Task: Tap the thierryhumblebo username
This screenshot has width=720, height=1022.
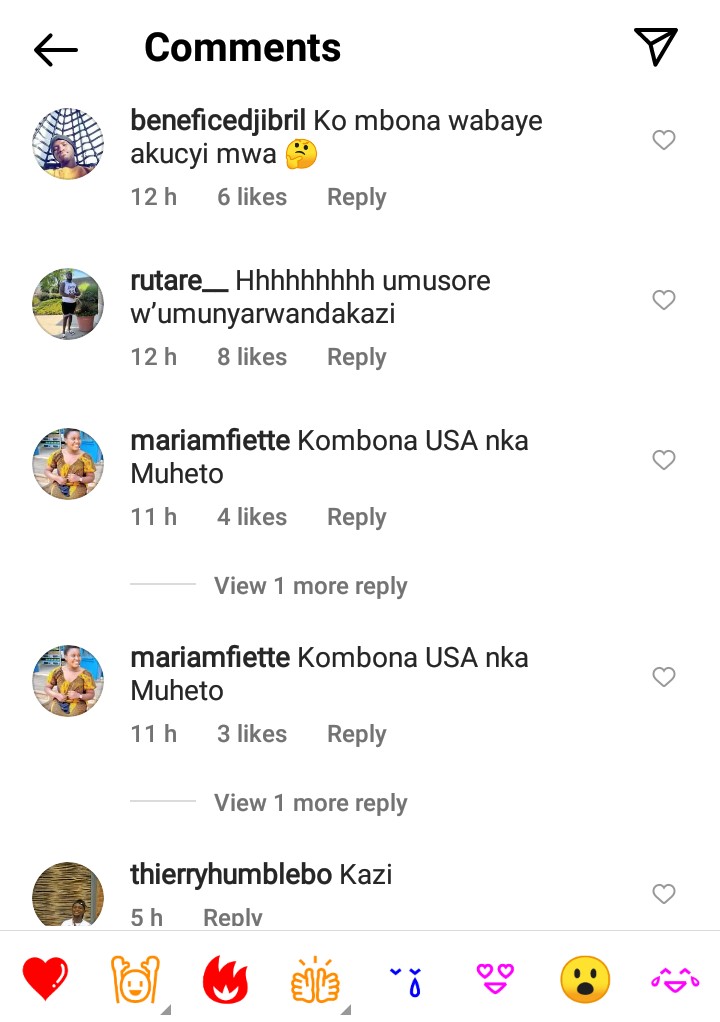Action: click(x=231, y=875)
